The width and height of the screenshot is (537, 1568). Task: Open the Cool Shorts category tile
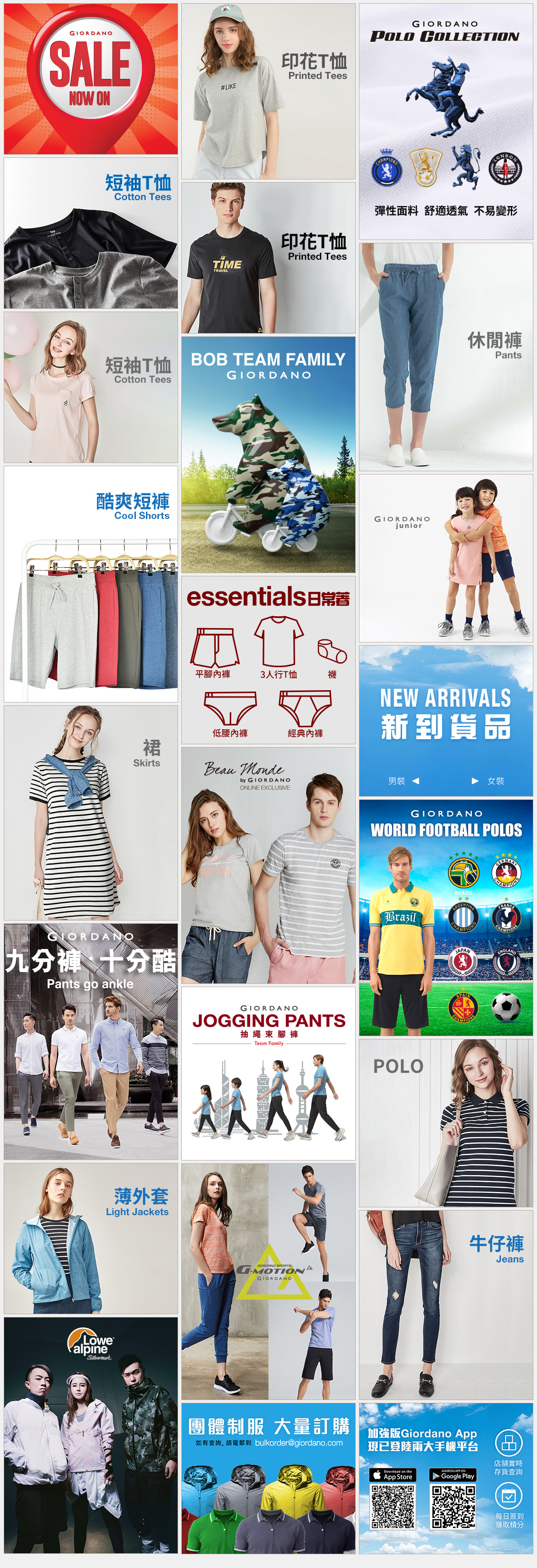pyautogui.click(x=91, y=584)
